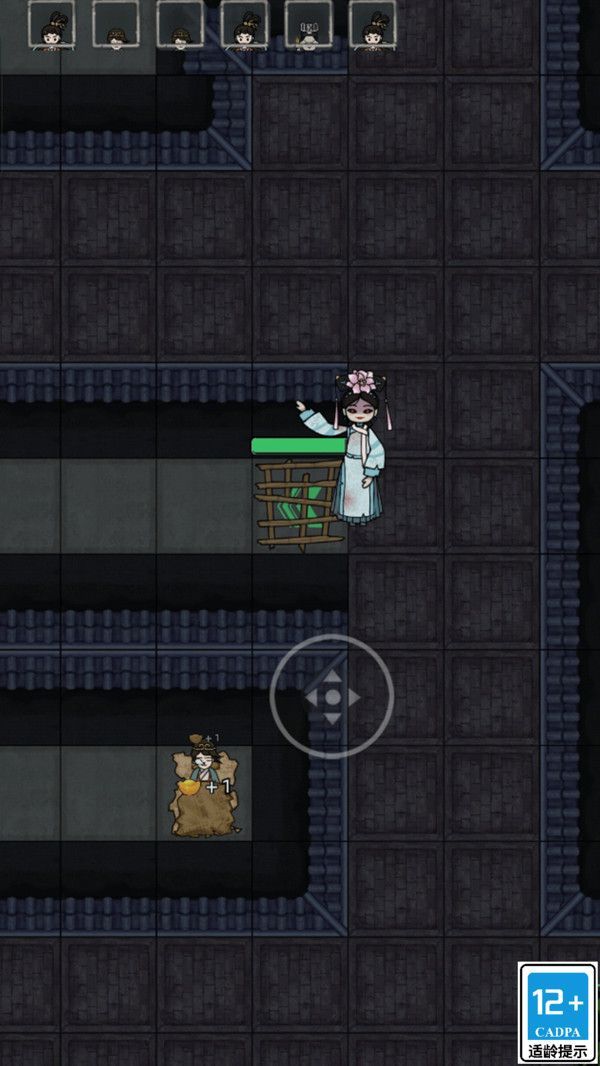Tap the virtual joystick to move
The width and height of the screenshot is (600, 1066).
(332, 696)
